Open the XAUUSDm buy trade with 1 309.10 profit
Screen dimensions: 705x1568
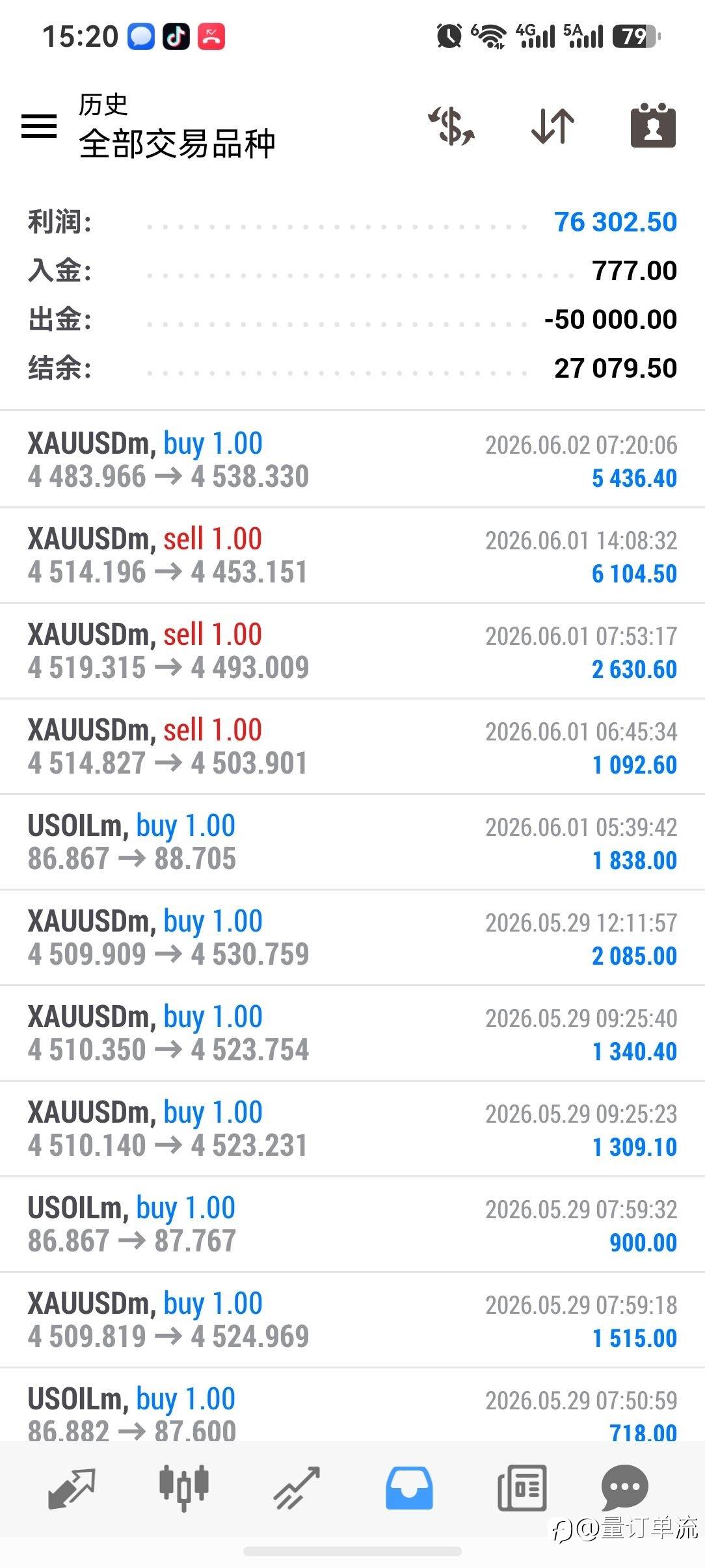coord(352,1129)
